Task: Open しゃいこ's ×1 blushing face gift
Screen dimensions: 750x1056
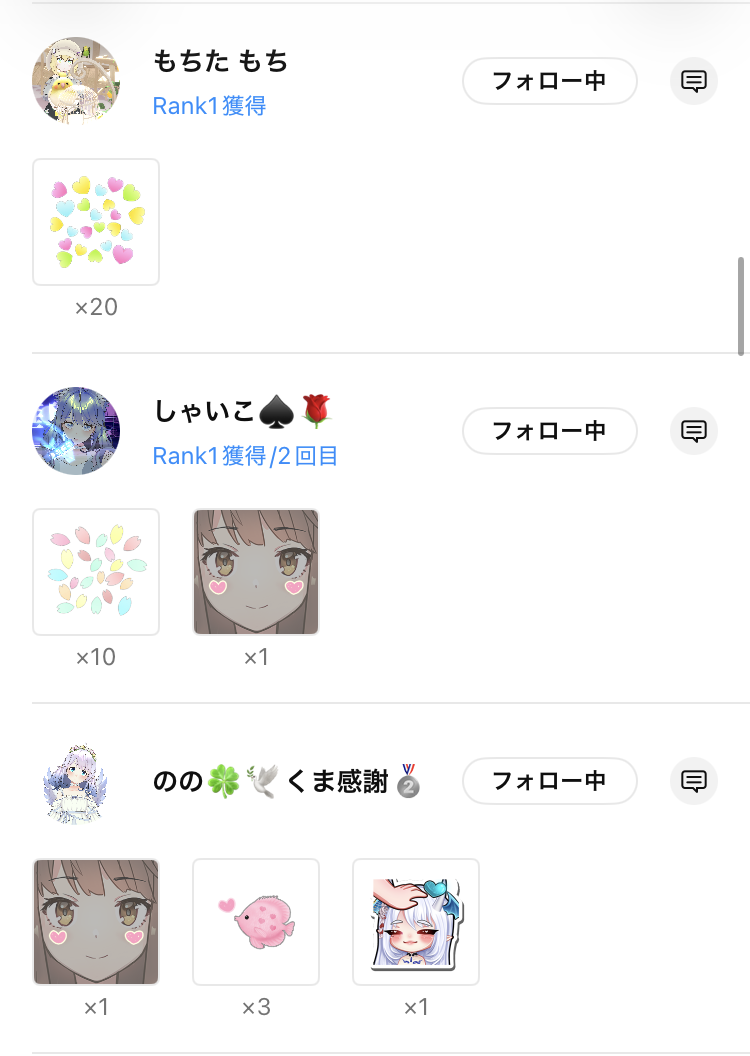Action: (x=256, y=572)
